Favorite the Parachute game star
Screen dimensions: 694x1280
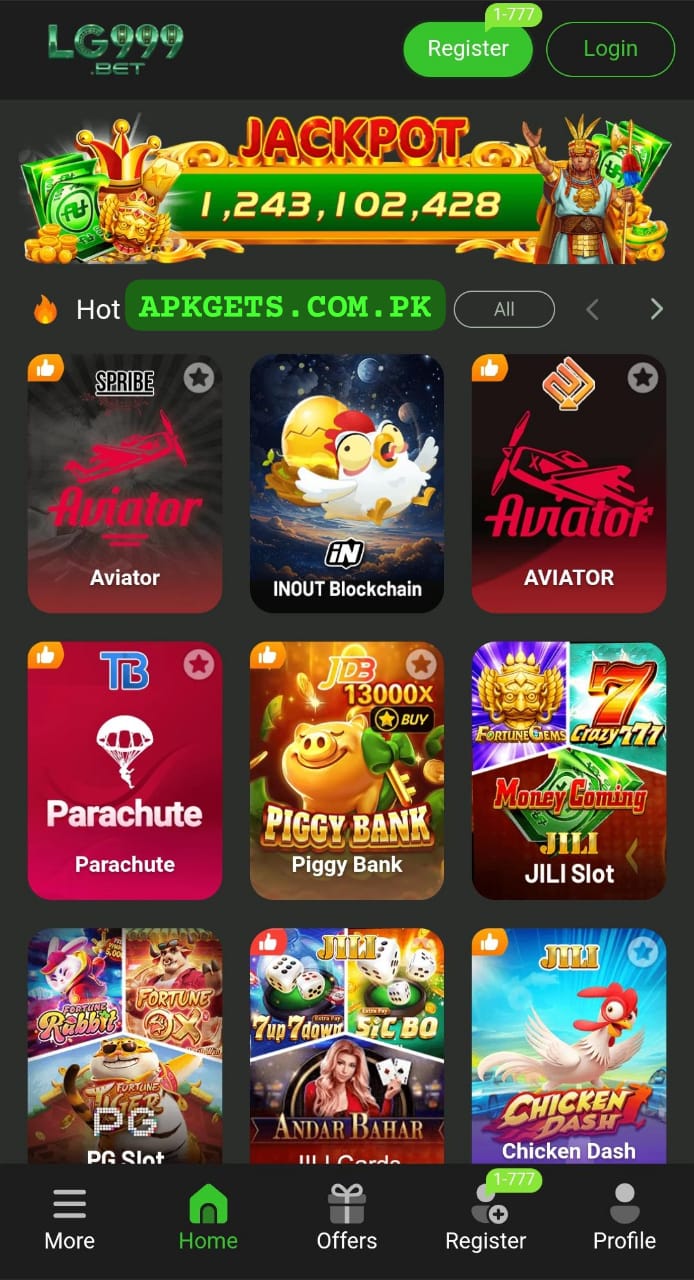tap(199, 665)
